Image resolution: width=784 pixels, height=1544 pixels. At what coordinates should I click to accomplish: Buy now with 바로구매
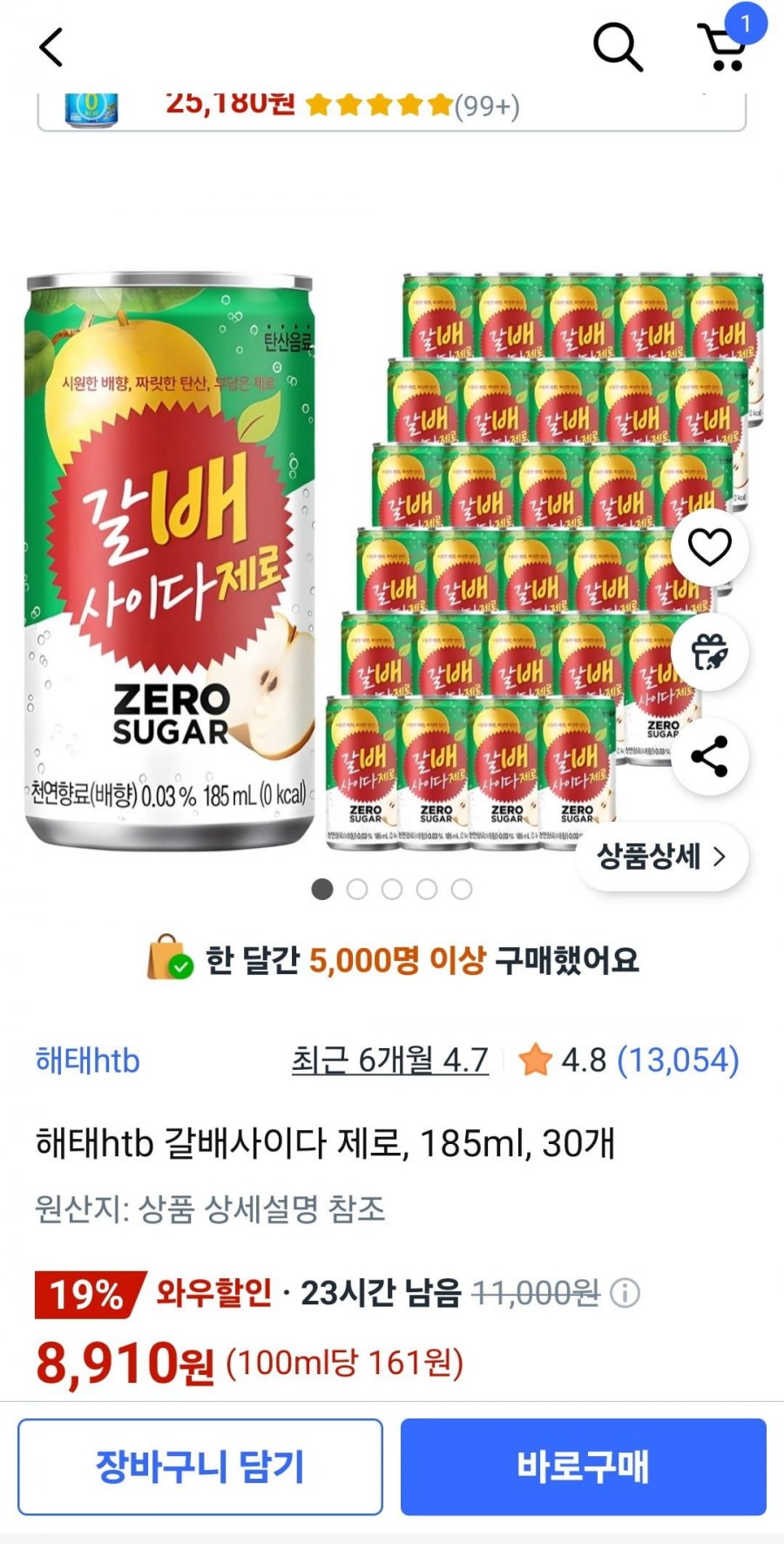(583, 1466)
